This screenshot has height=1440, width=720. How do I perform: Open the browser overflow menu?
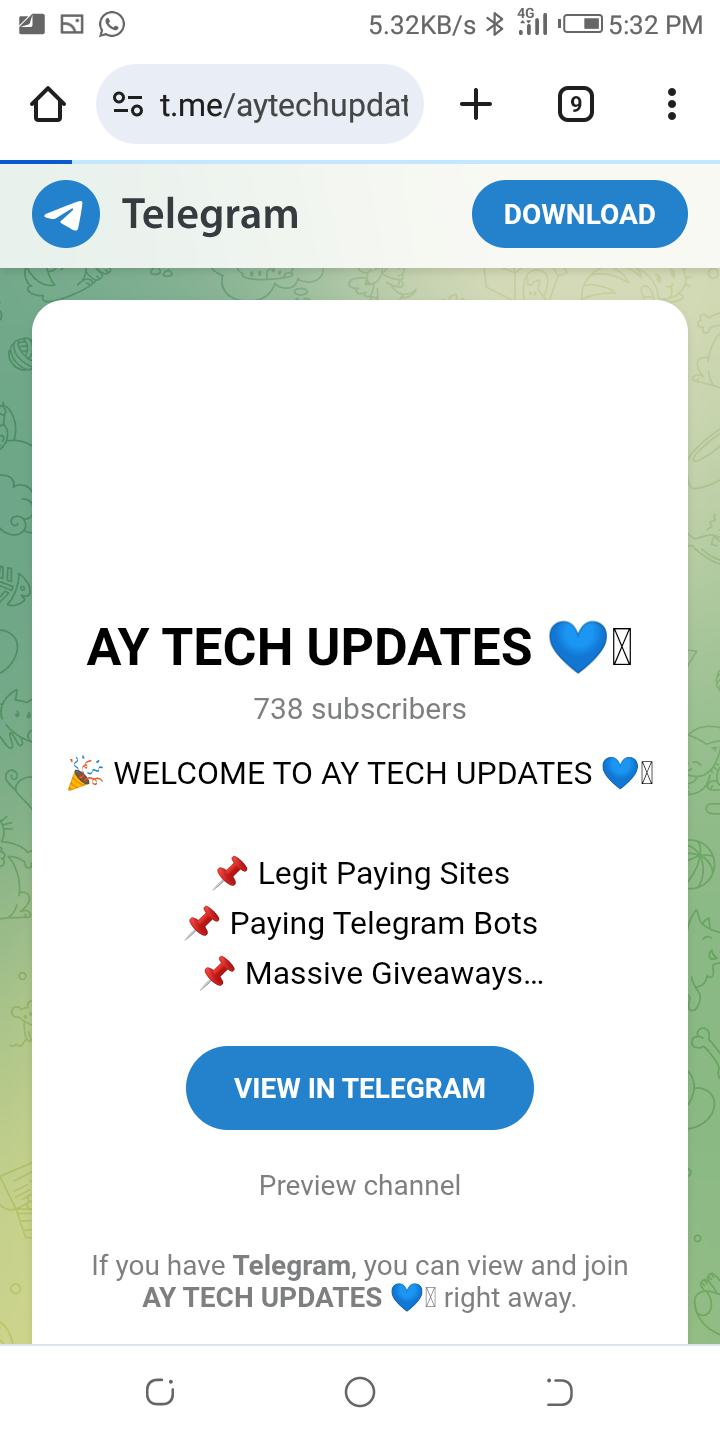click(x=671, y=104)
